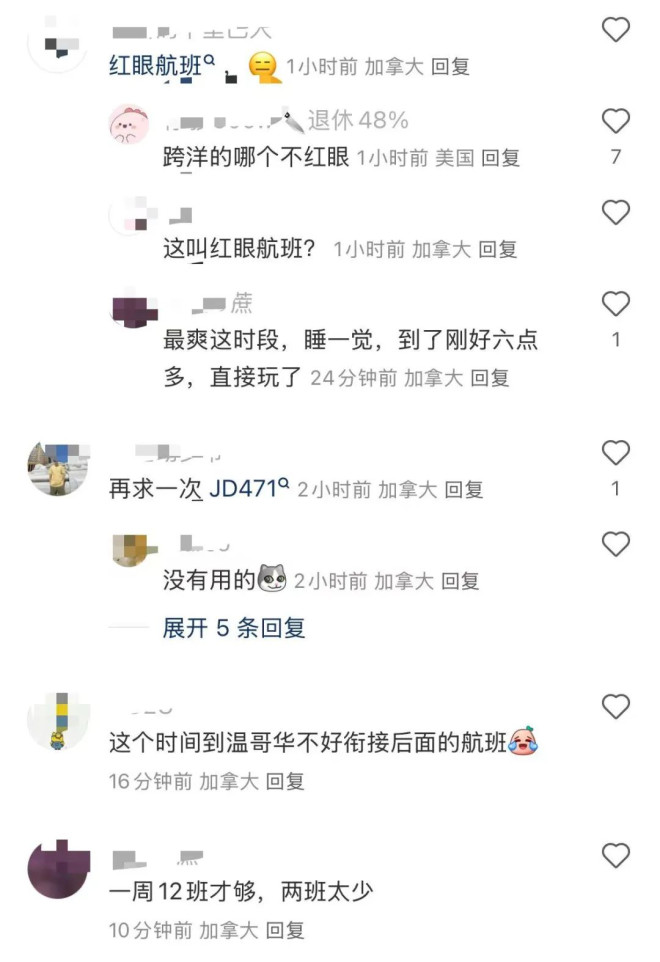Reply to the 跨洋的哪个不红眼 comment
Screen dimensions: 660x962
click(x=500, y=158)
